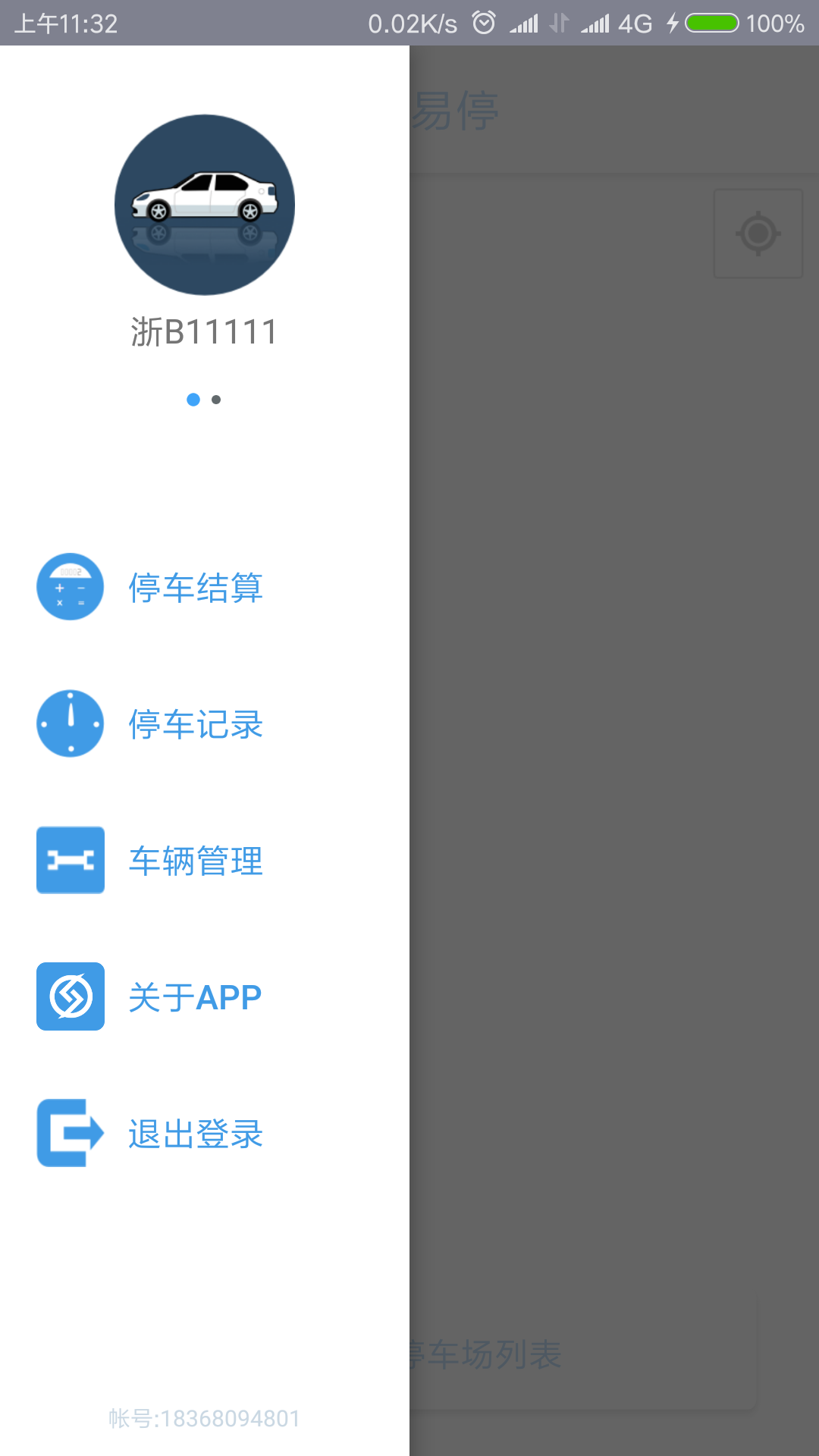Expand vehicle options under 浙B11111
Image resolution: width=819 pixels, height=1456 pixels.
pos(203,330)
